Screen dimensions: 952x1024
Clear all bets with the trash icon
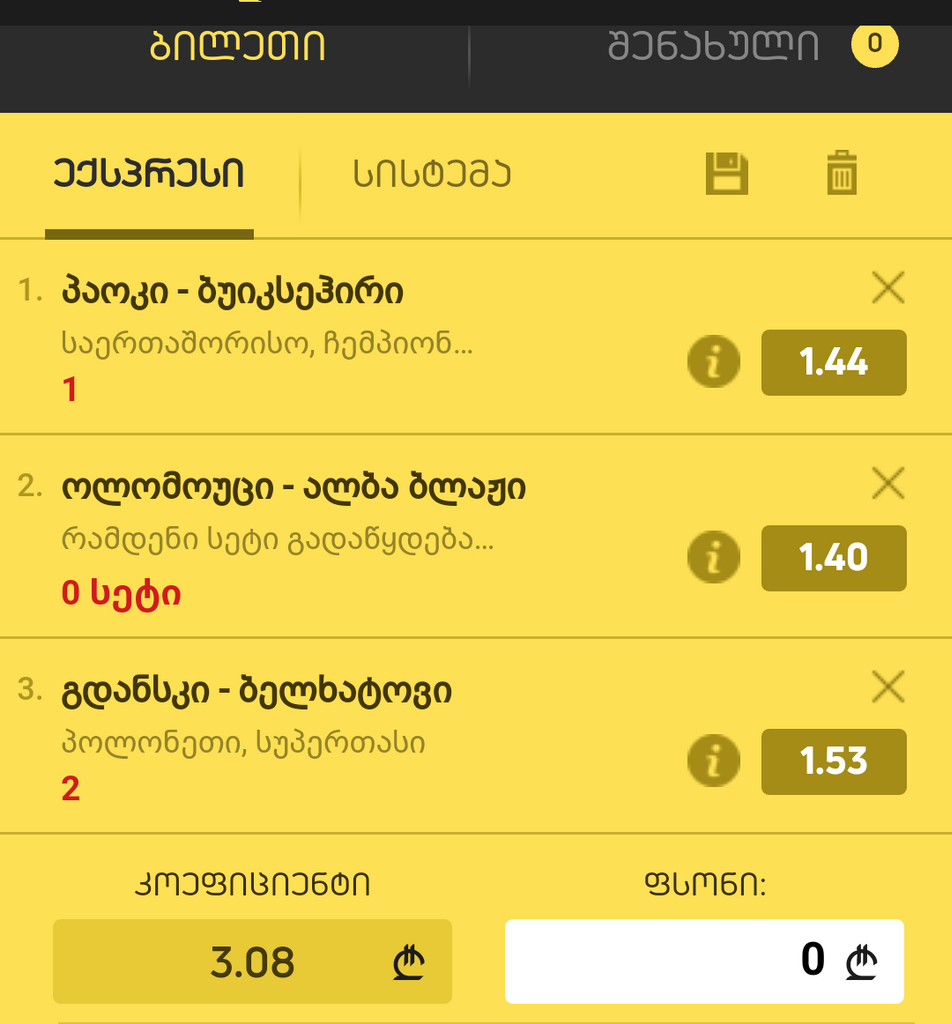click(843, 172)
